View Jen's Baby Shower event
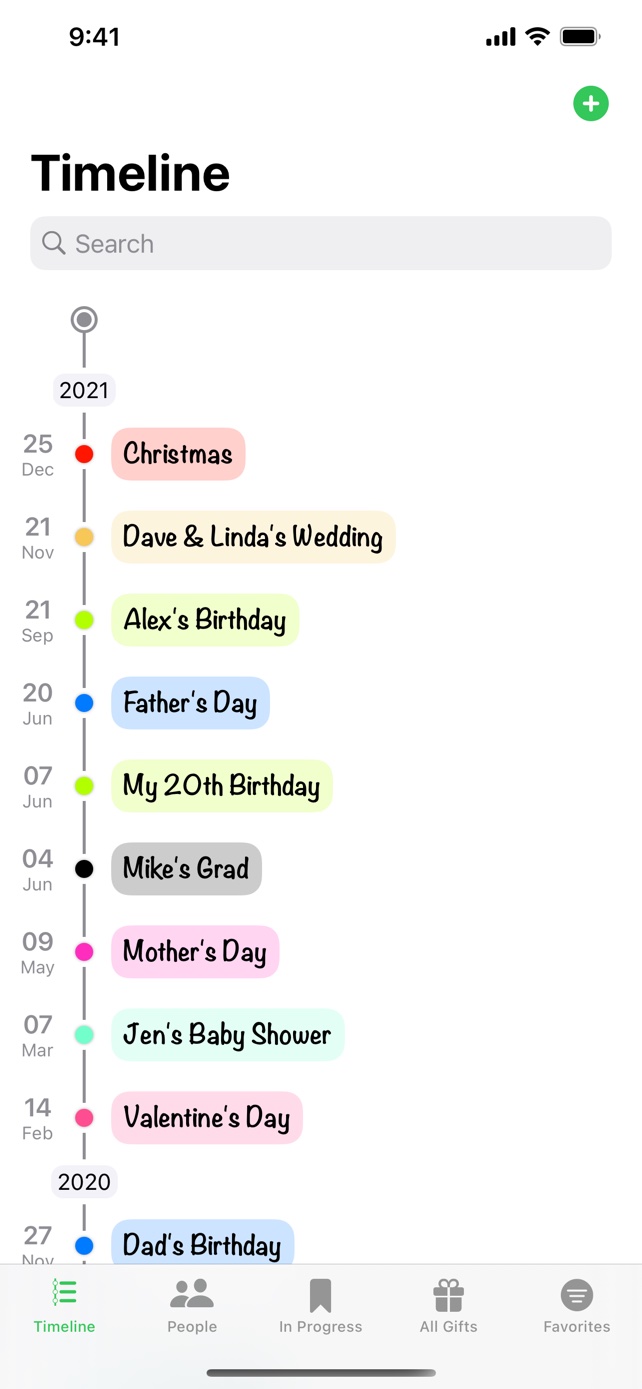Image resolution: width=642 pixels, height=1389 pixels. point(228,1035)
